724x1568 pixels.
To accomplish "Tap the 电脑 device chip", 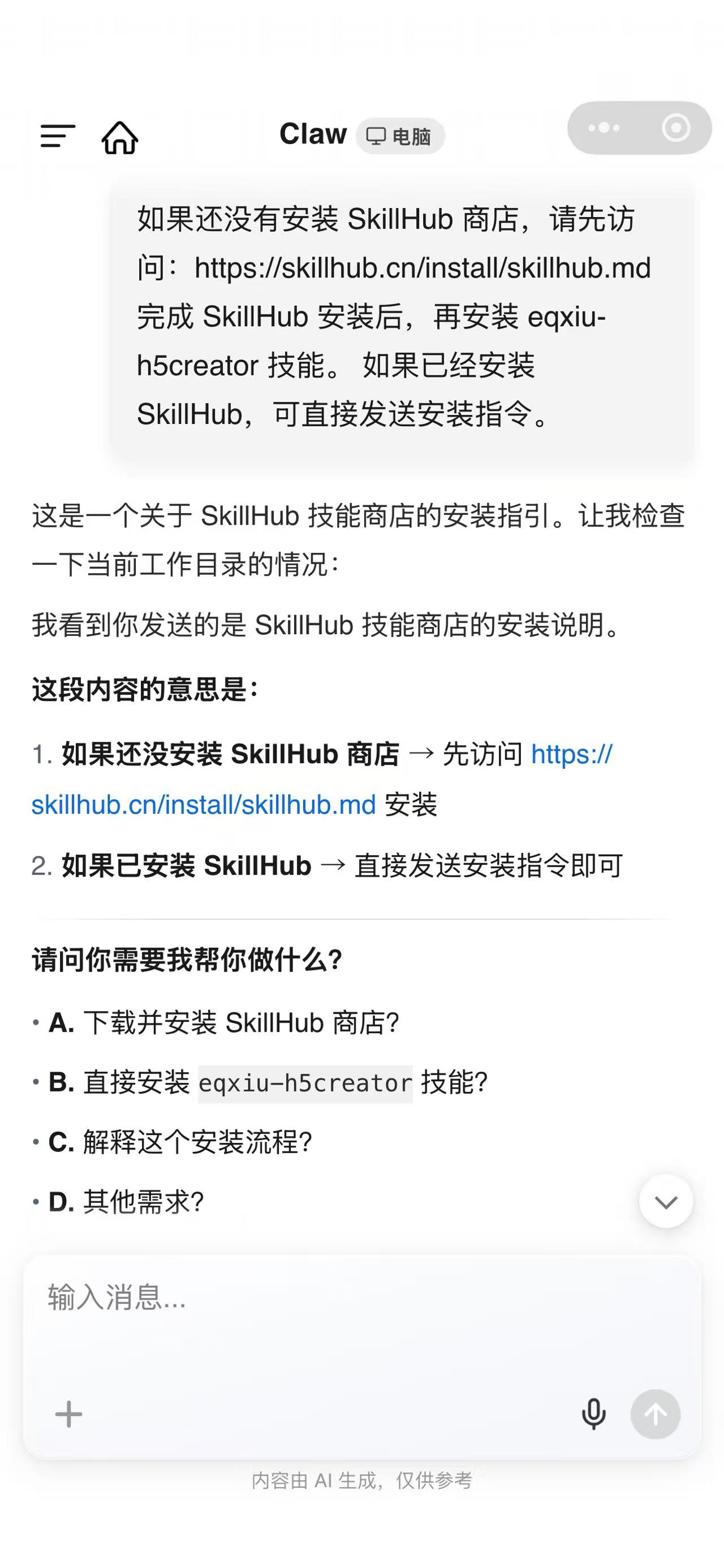I will click(x=399, y=136).
